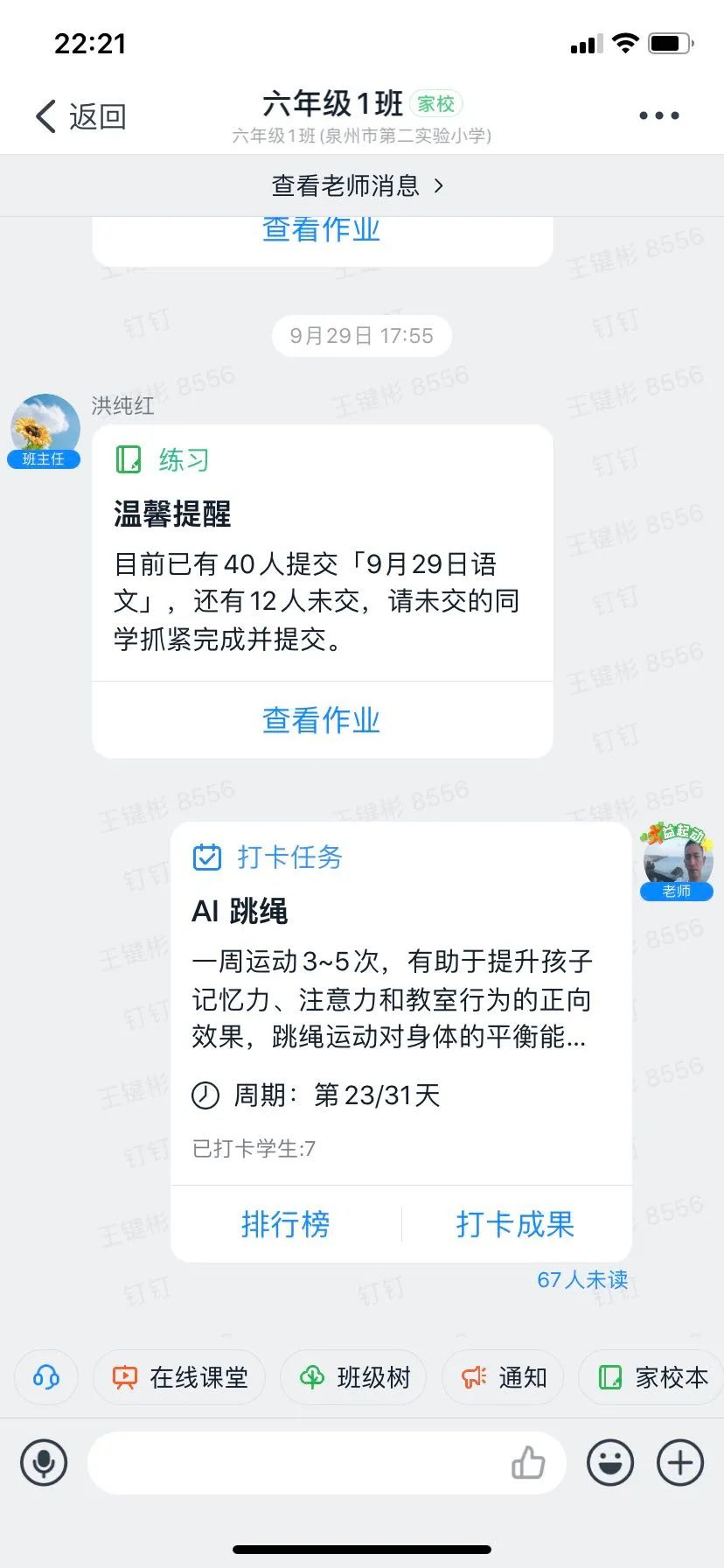
Task: Switch to voice input microphone
Action: click(44, 1462)
